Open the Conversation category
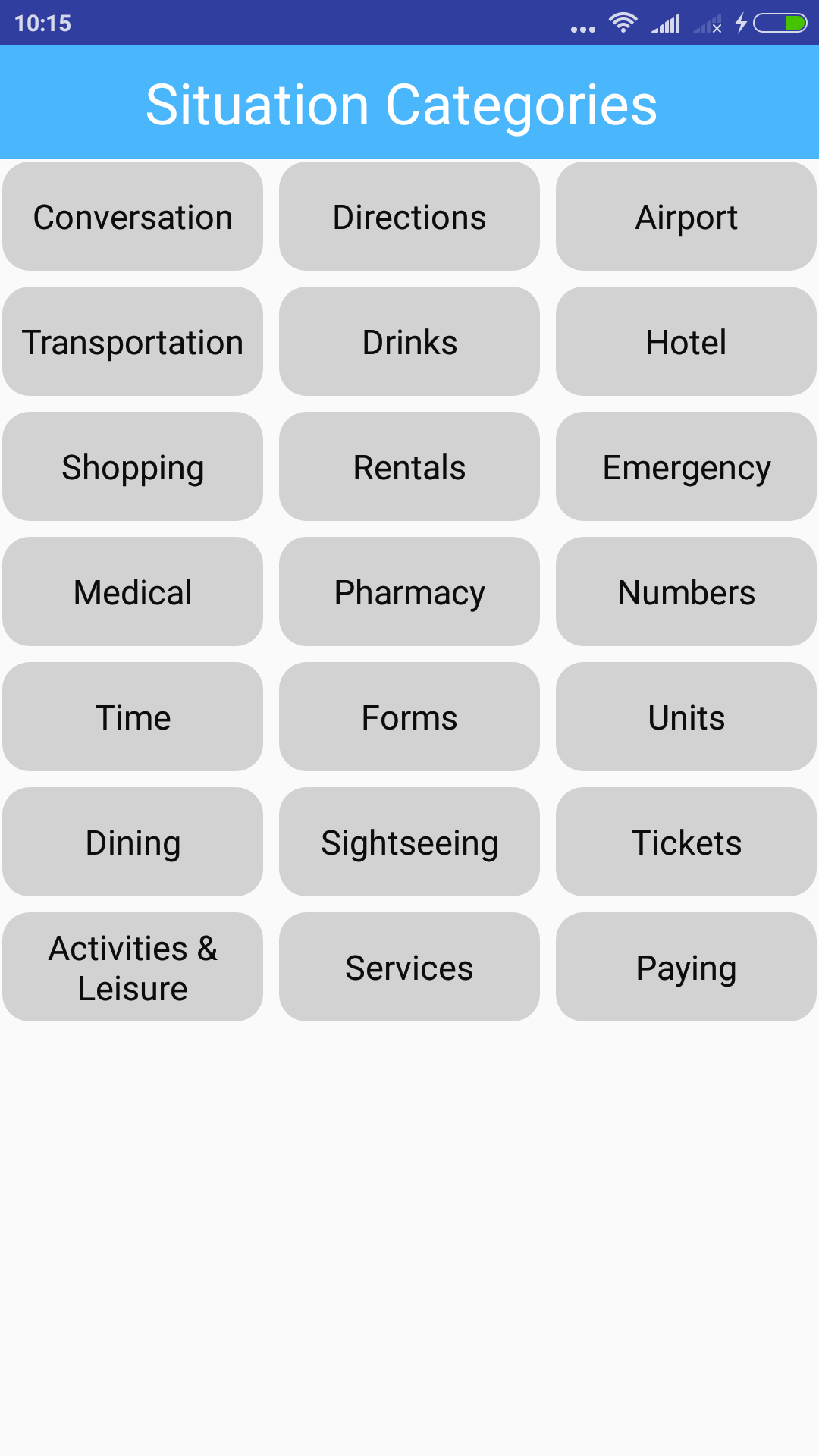The height and width of the screenshot is (1456, 819). tap(133, 217)
